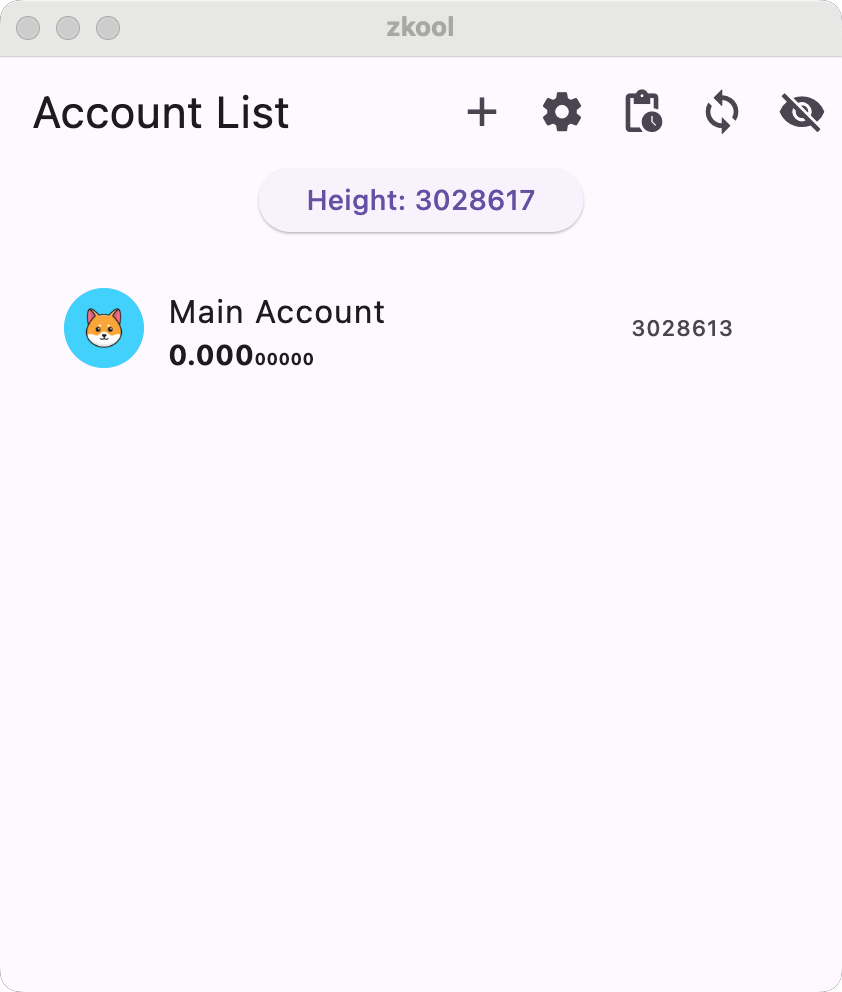Trigger a wallet synchronization
This screenshot has width=842, height=992.
click(721, 113)
